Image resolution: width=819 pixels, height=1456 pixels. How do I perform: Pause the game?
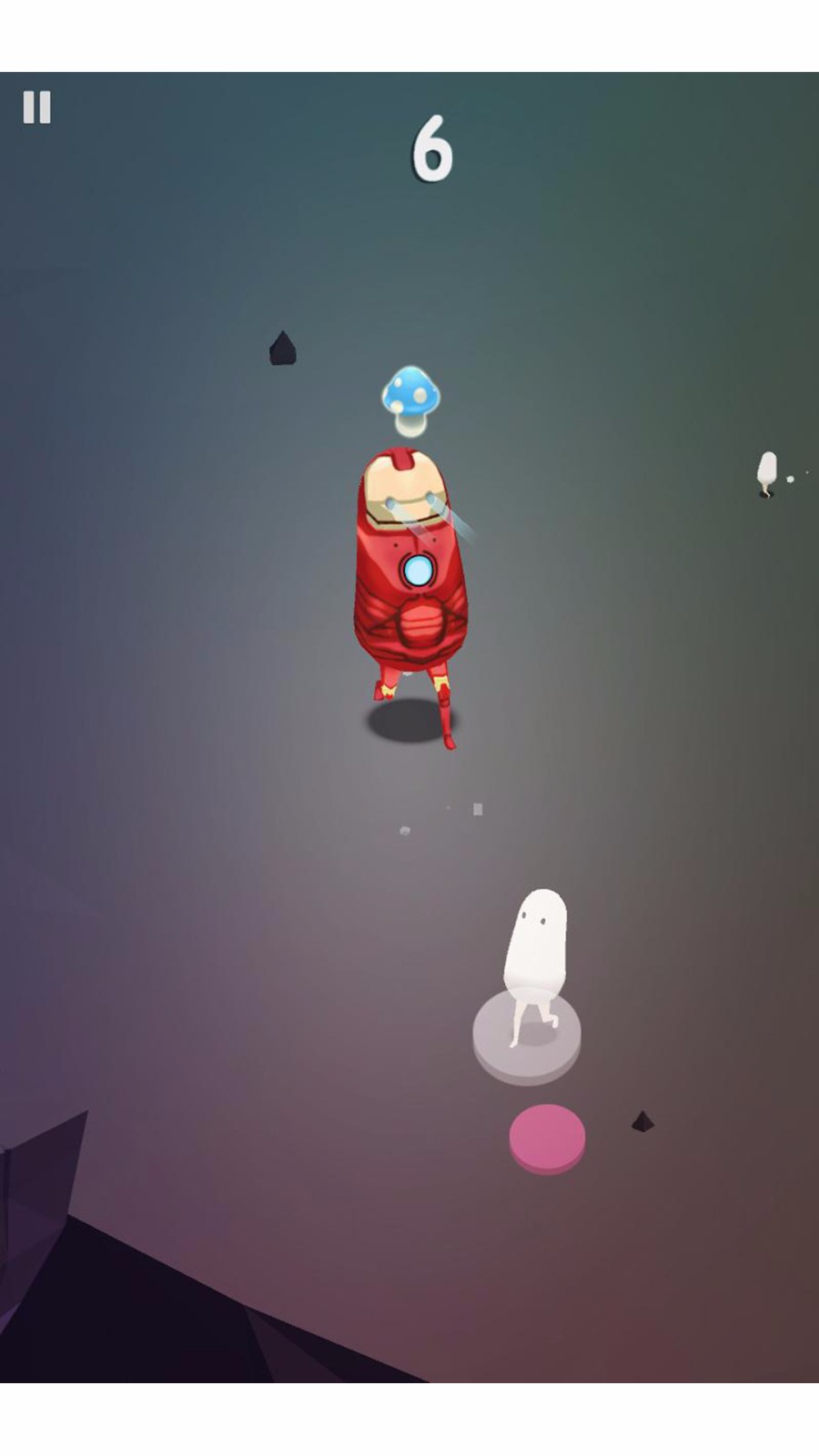(x=37, y=107)
